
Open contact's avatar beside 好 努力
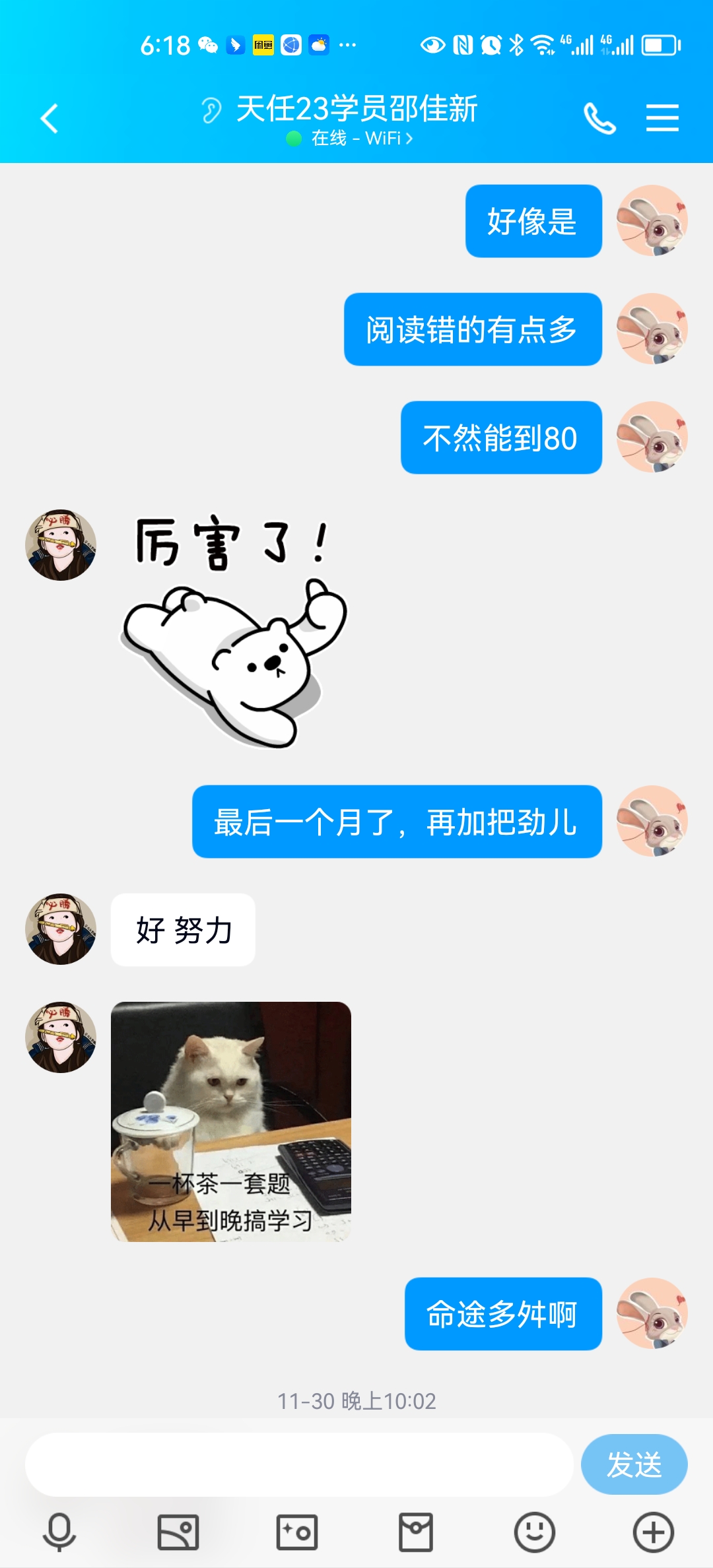[x=61, y=929]
